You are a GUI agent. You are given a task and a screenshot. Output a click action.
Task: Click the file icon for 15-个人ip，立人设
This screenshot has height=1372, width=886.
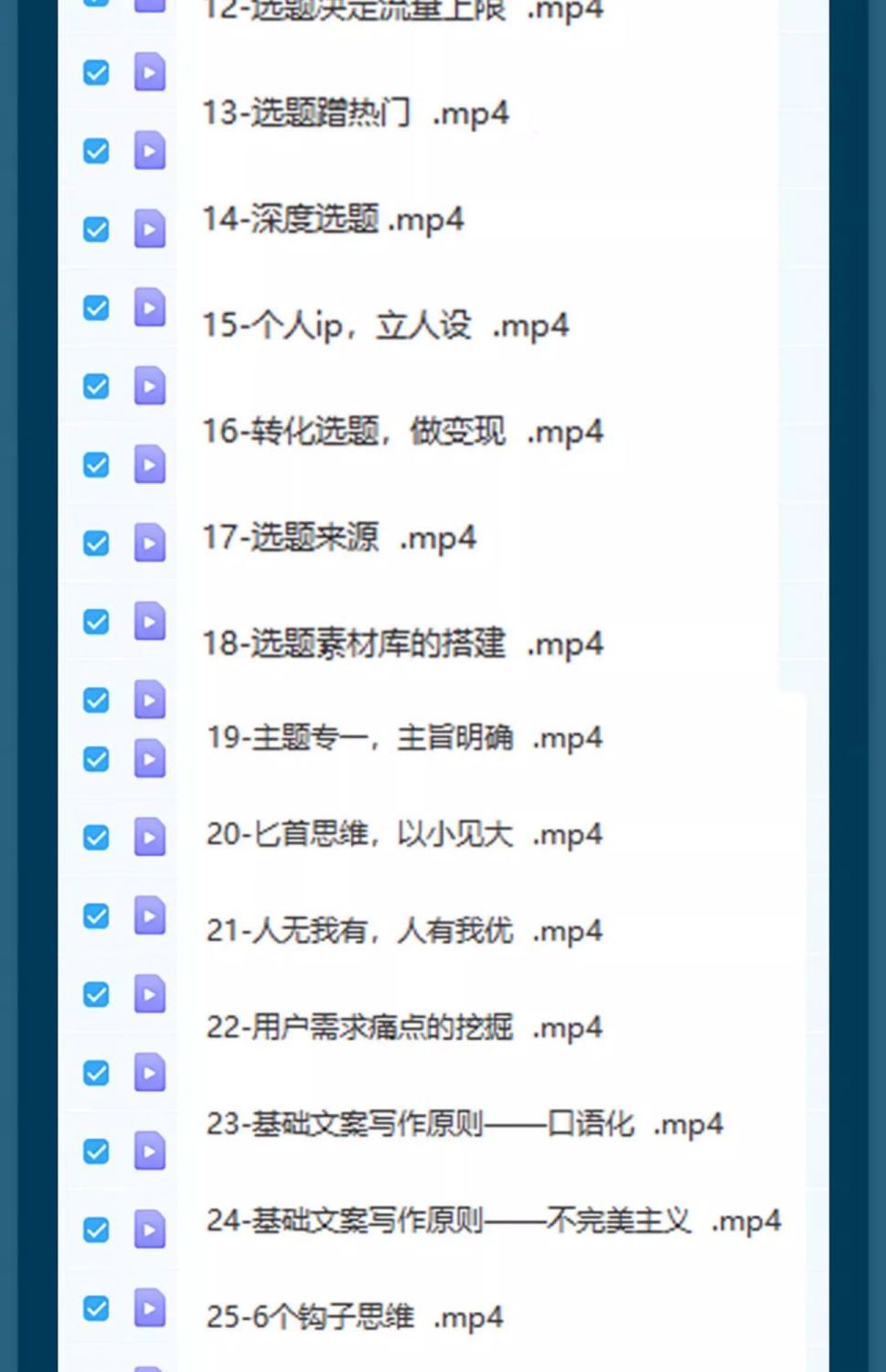point(149,308)
